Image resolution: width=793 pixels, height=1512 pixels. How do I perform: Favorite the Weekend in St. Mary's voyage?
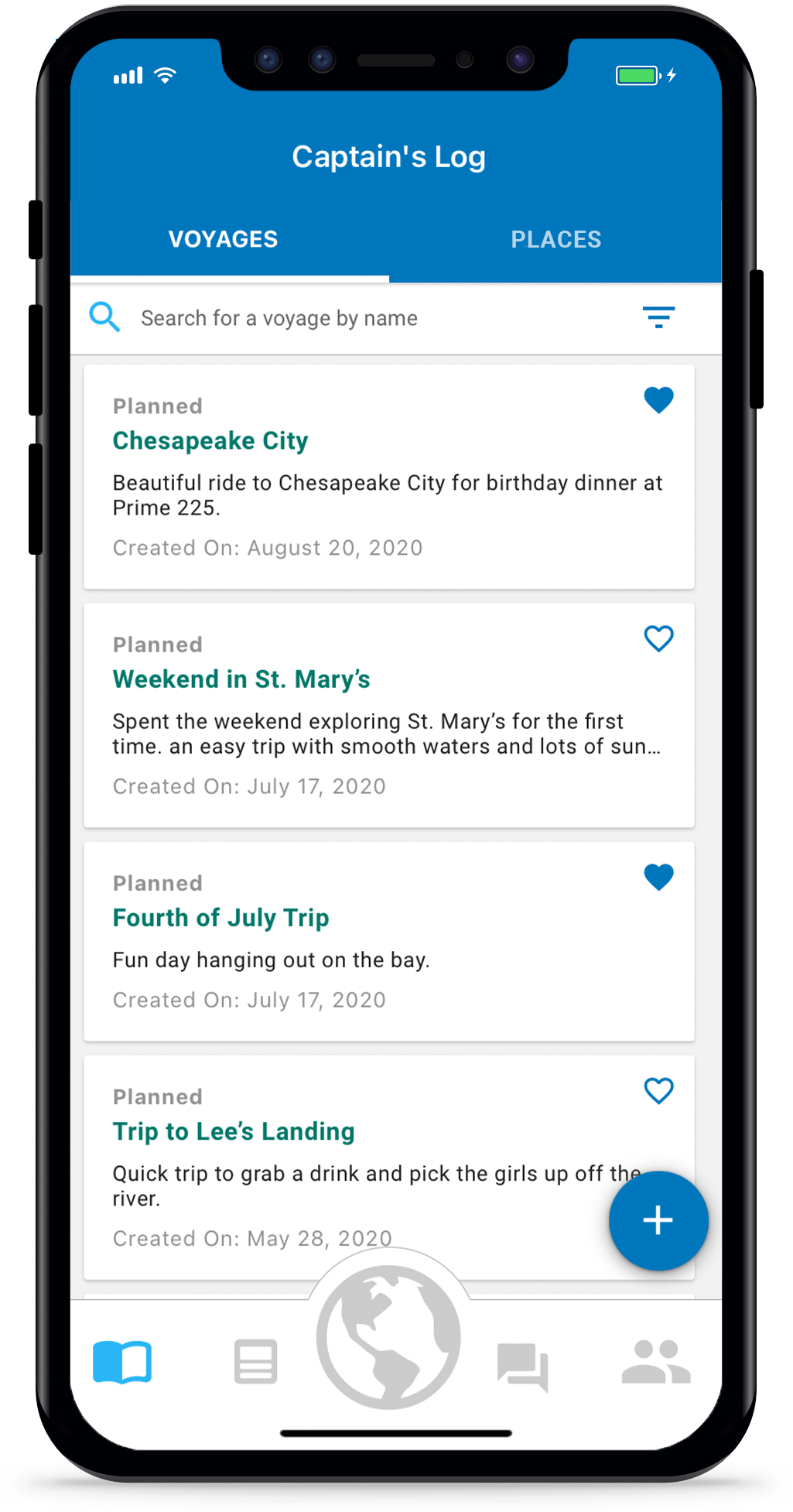(658, 639)
